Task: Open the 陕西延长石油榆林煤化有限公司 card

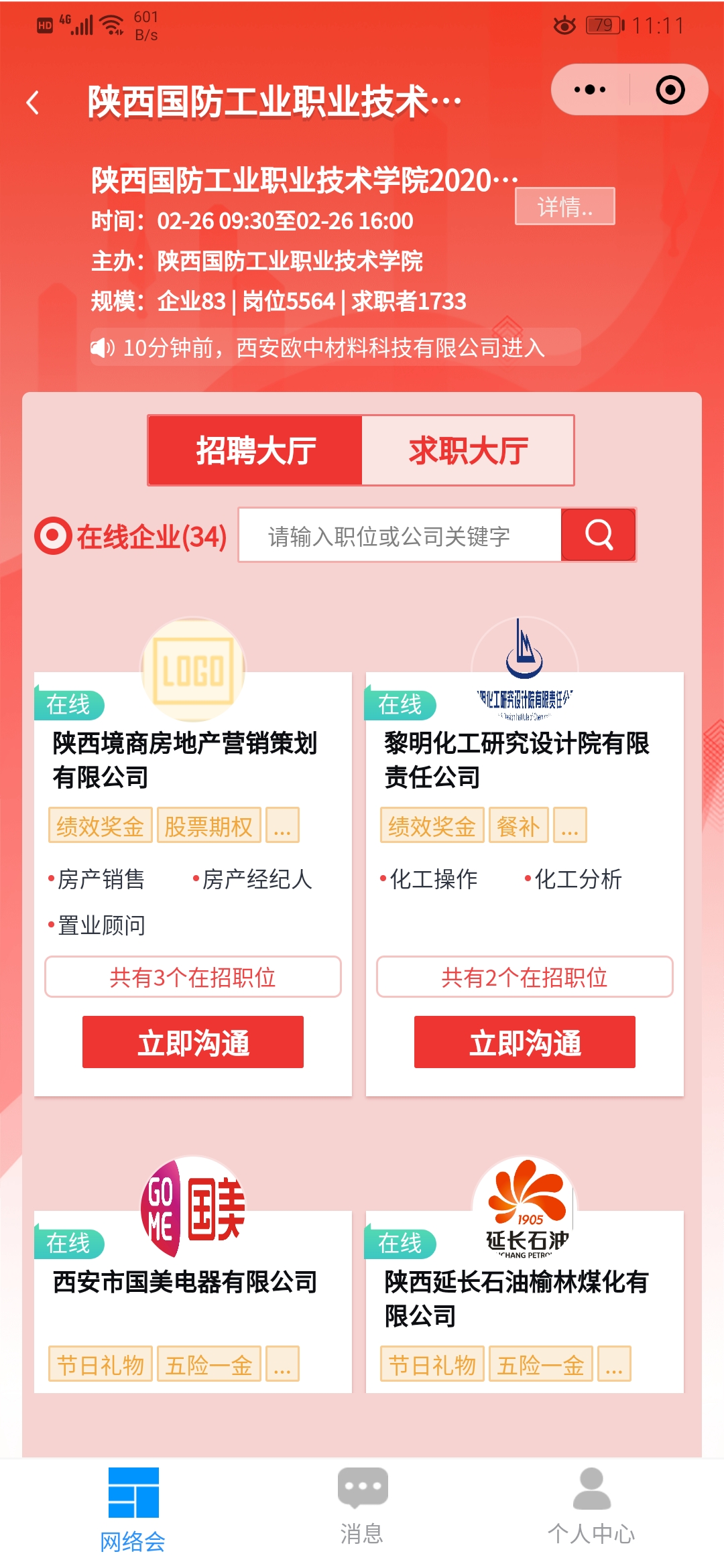Action: point(516,1299)
